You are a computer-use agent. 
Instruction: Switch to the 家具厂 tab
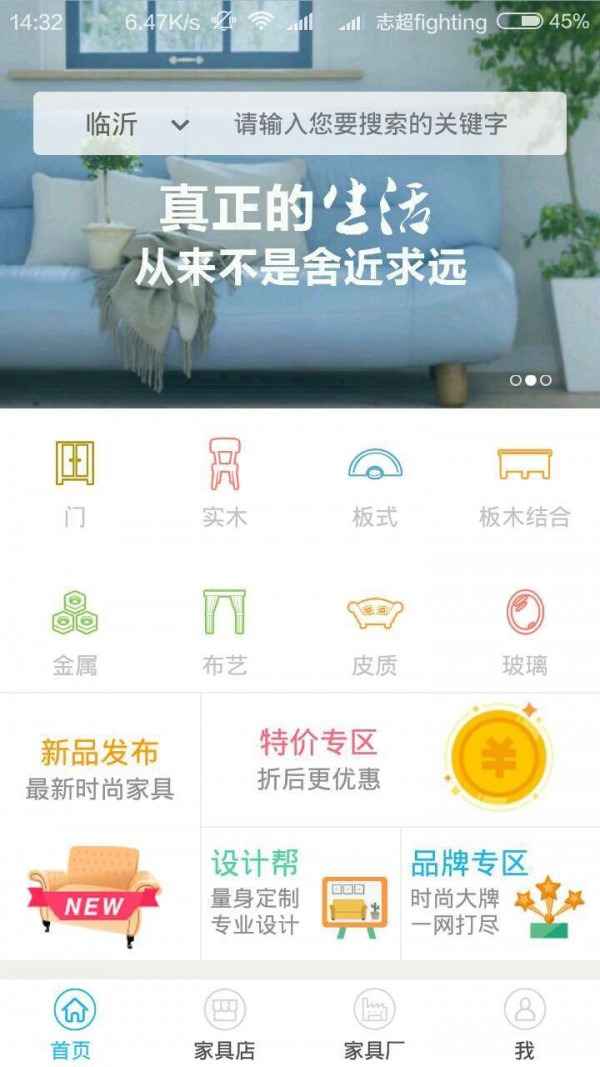[x=374, y=1024]
